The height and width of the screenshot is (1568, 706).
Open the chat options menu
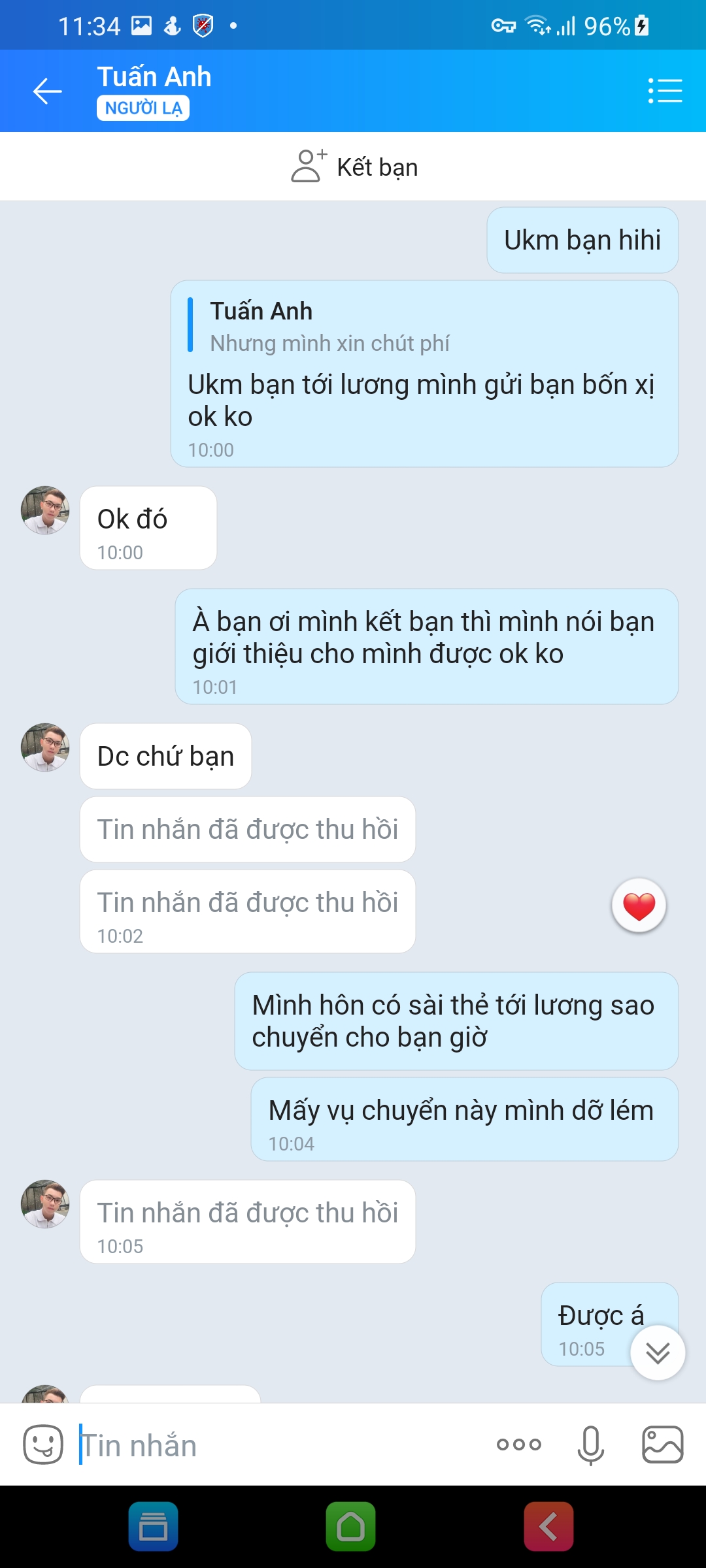[665, 91]
